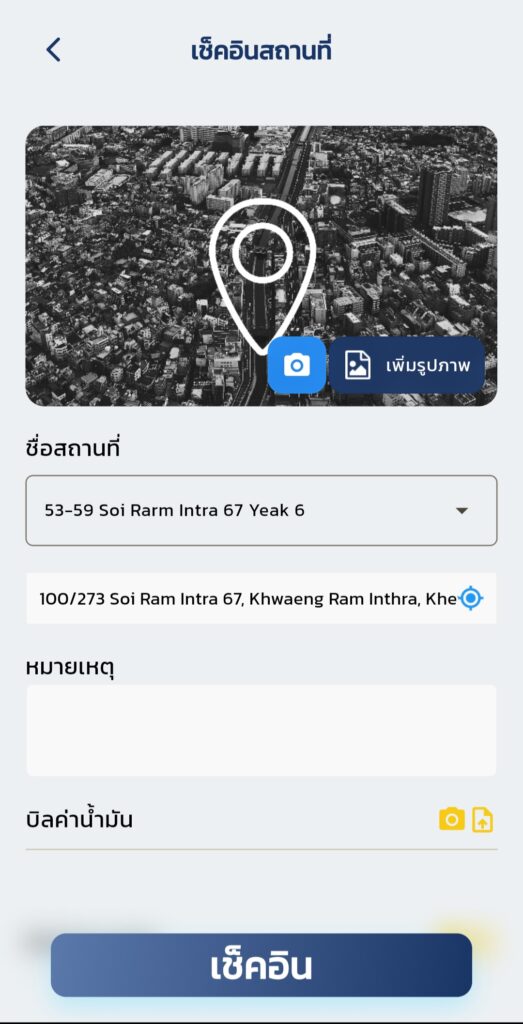Tap the เพิ่มรูปภาพ add image button

407,365
